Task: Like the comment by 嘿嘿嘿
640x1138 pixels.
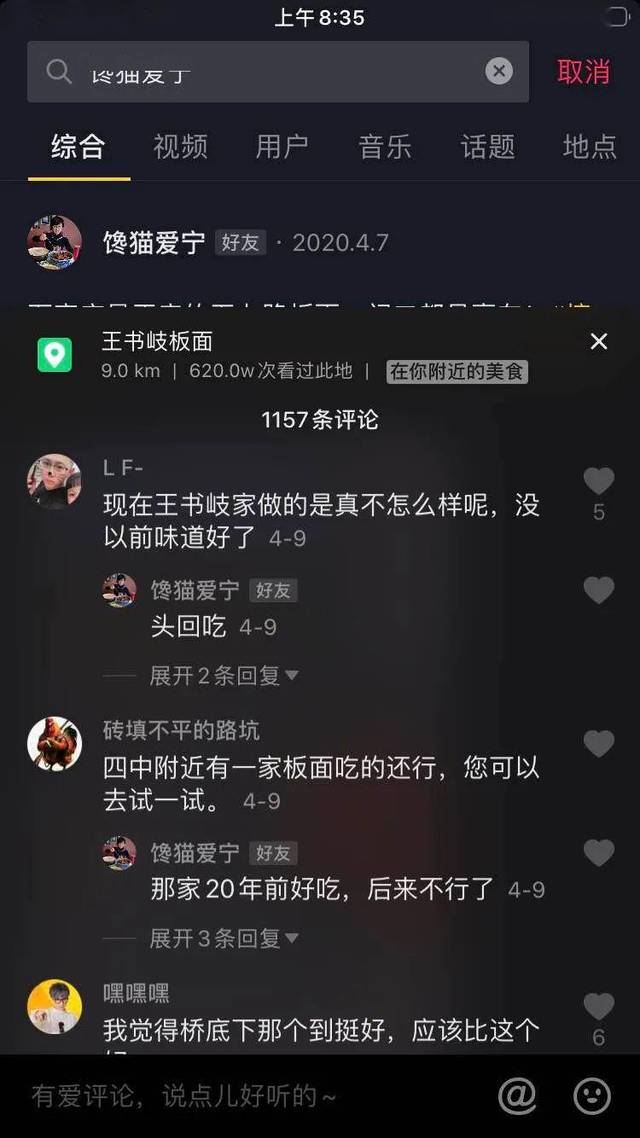Action: [599, 1006]
